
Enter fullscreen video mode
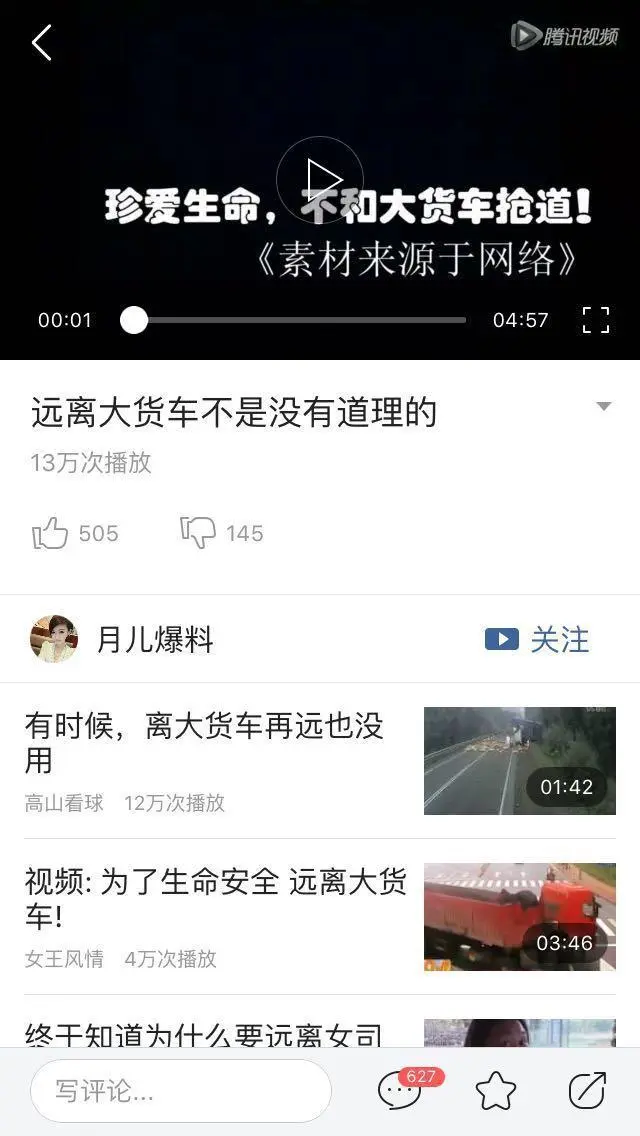coord(596,320)
